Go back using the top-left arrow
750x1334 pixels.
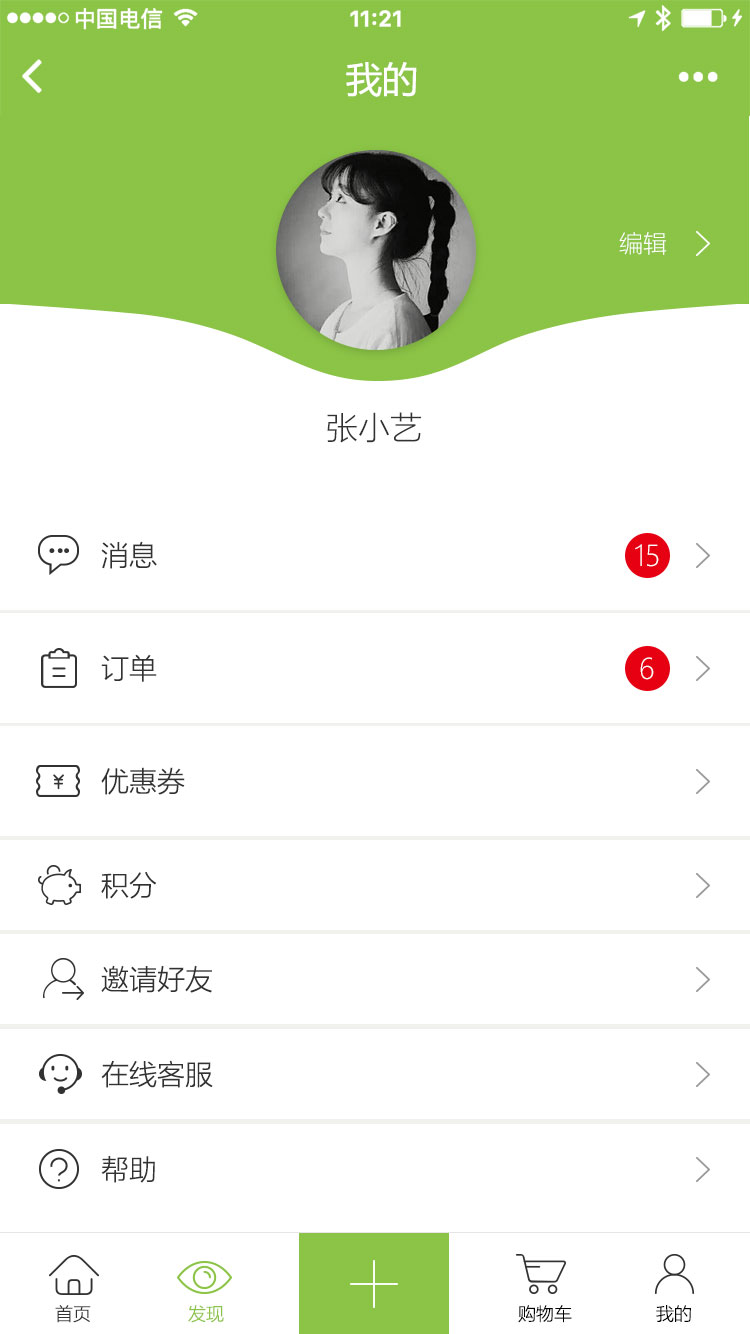click(x=33, y=77)
